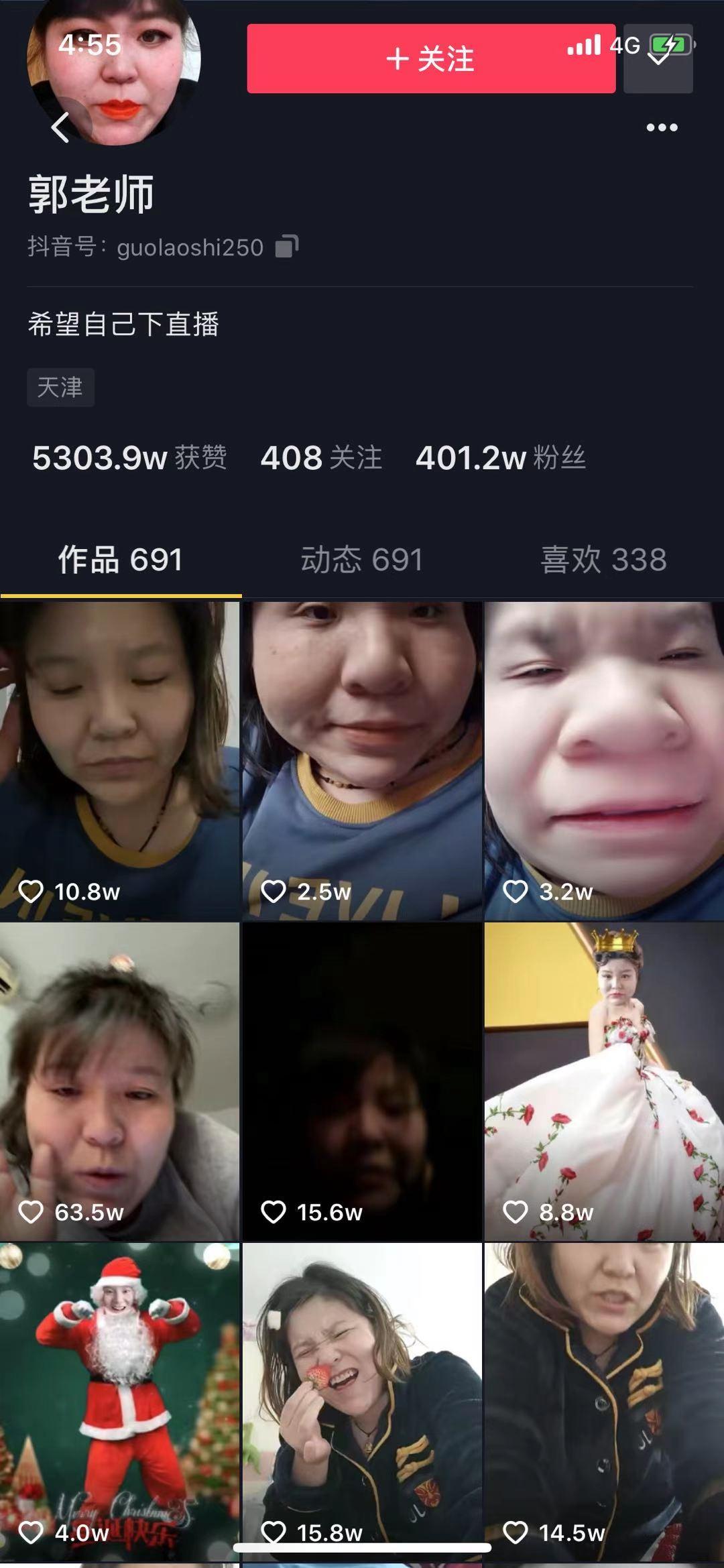Switch to the 作品 691 tab

(121, 560)
